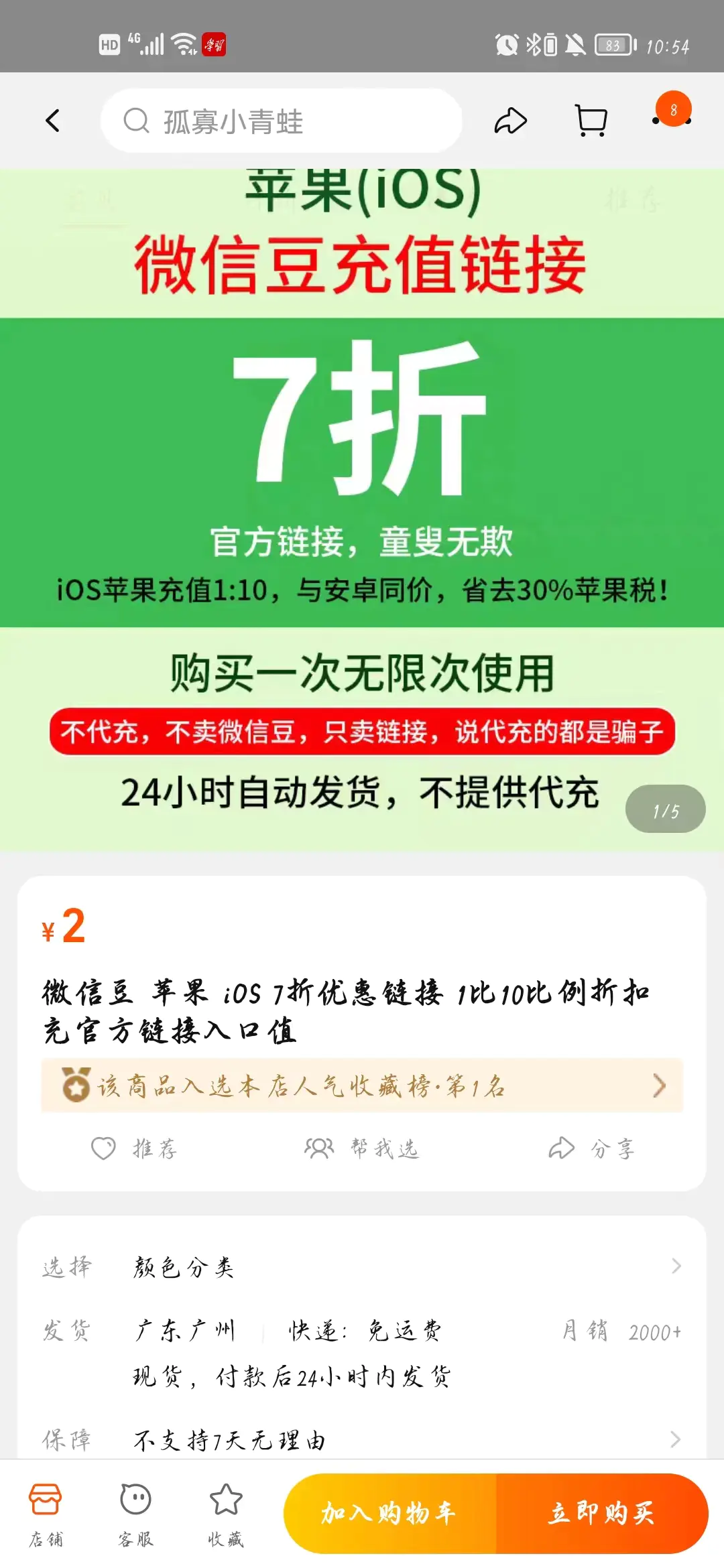Tap the search box showing 孤寡小青蛙

click(x=282, y=121)
